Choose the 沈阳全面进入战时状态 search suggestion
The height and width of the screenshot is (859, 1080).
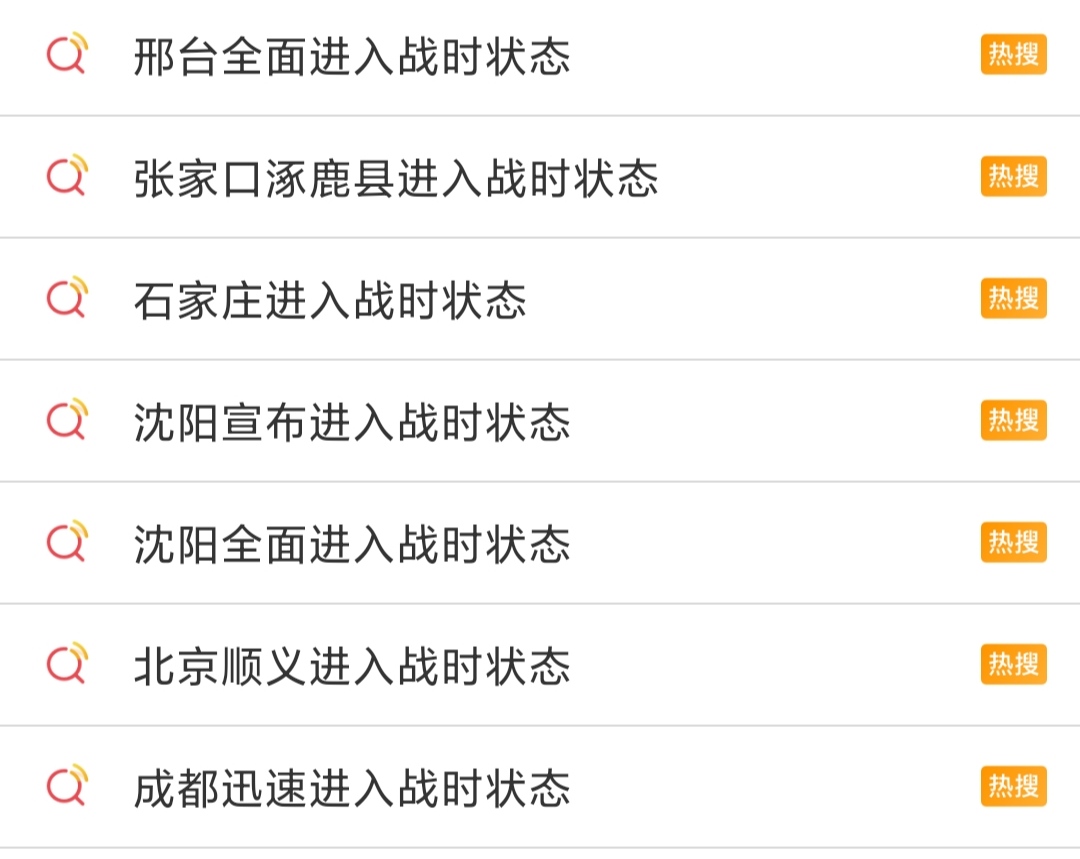pos(352,545)
